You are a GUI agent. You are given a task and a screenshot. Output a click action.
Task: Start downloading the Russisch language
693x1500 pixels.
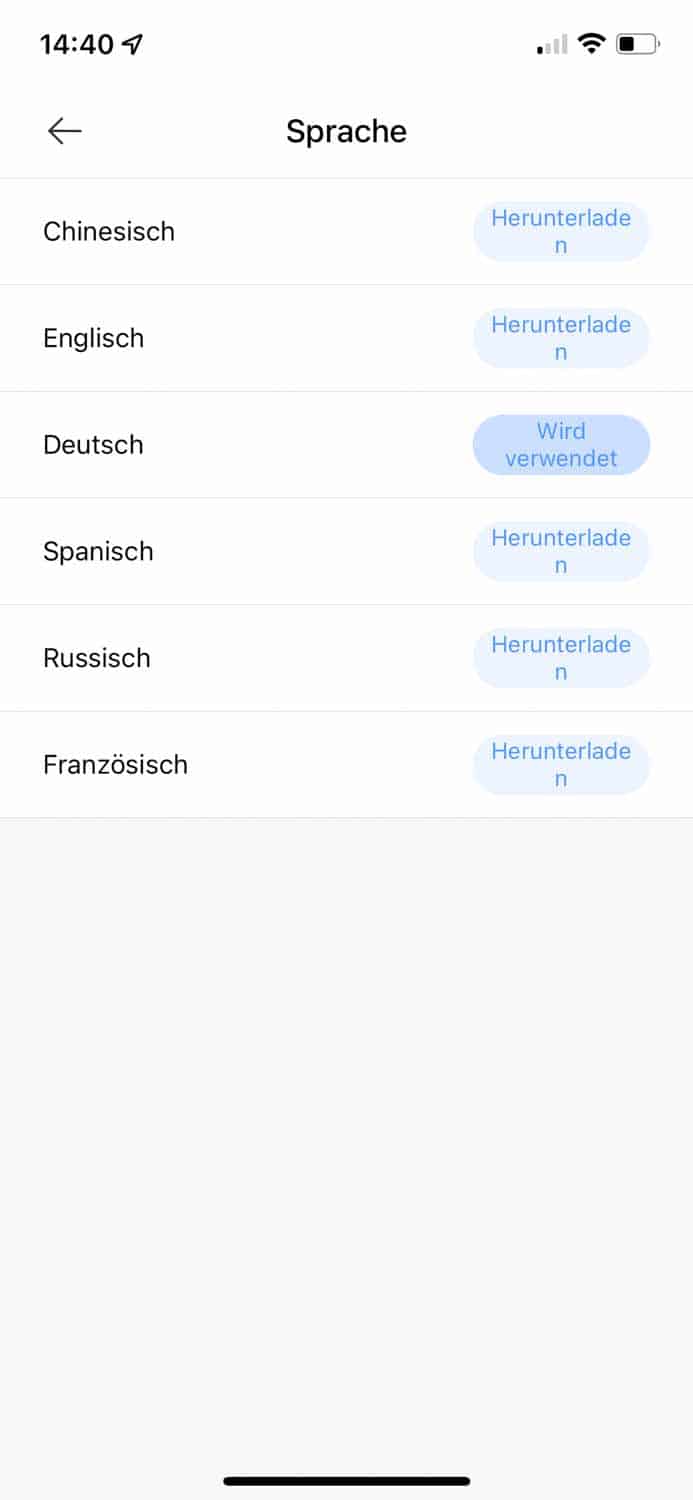tap(561, 658)
